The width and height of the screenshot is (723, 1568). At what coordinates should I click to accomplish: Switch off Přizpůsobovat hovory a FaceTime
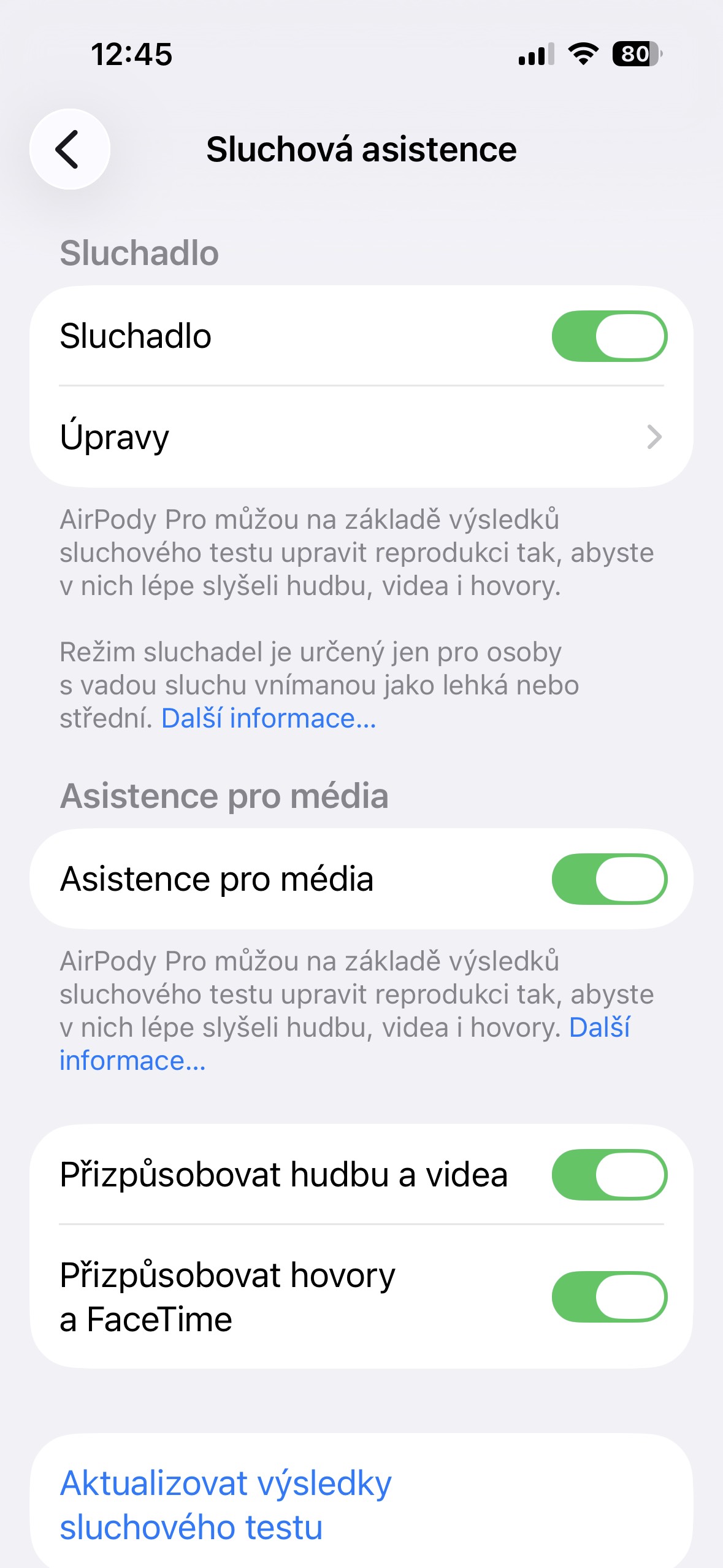point(608,1297)
